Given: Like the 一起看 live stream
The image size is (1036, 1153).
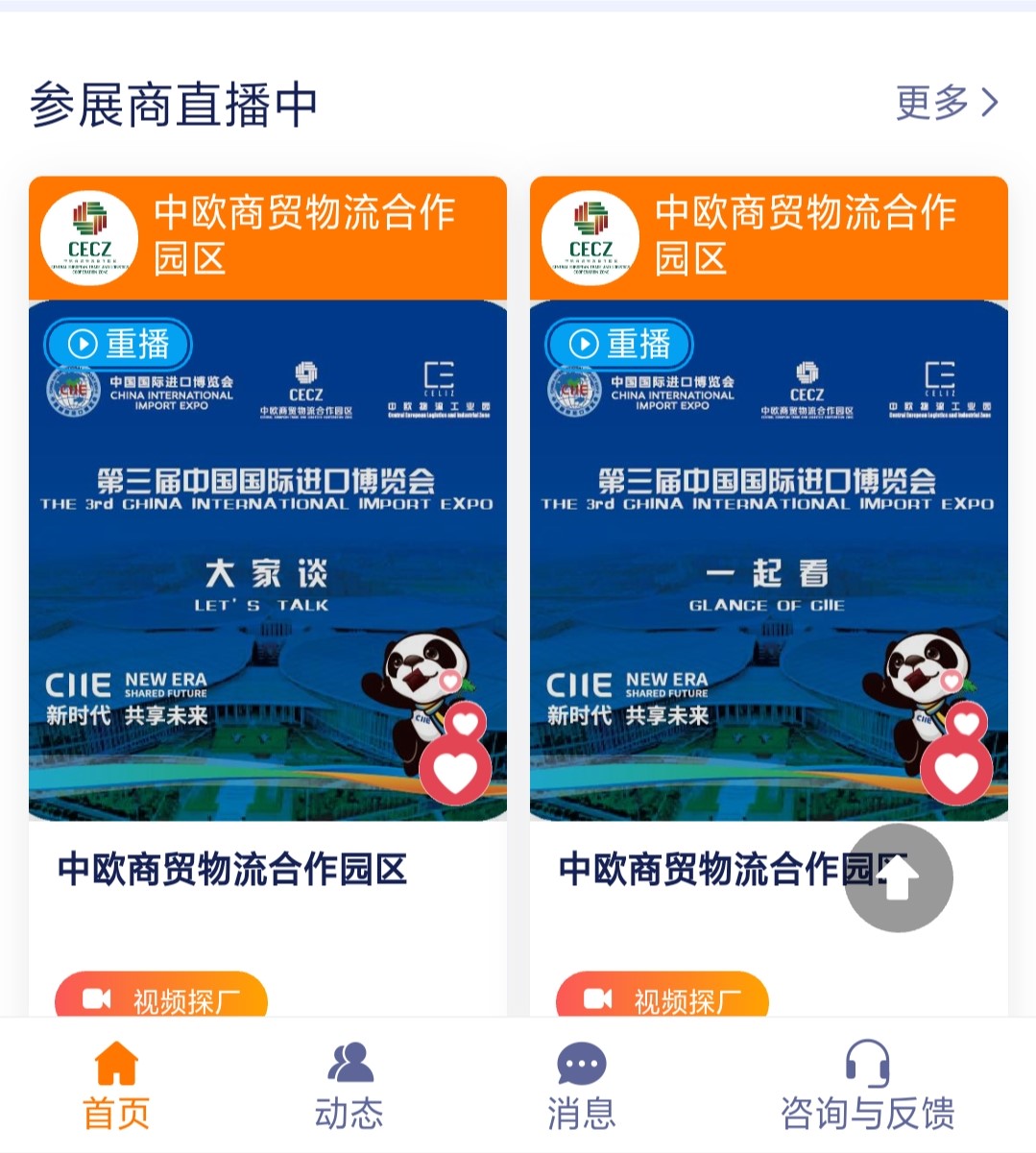Looking at the screenshot, I should [956, 769].
